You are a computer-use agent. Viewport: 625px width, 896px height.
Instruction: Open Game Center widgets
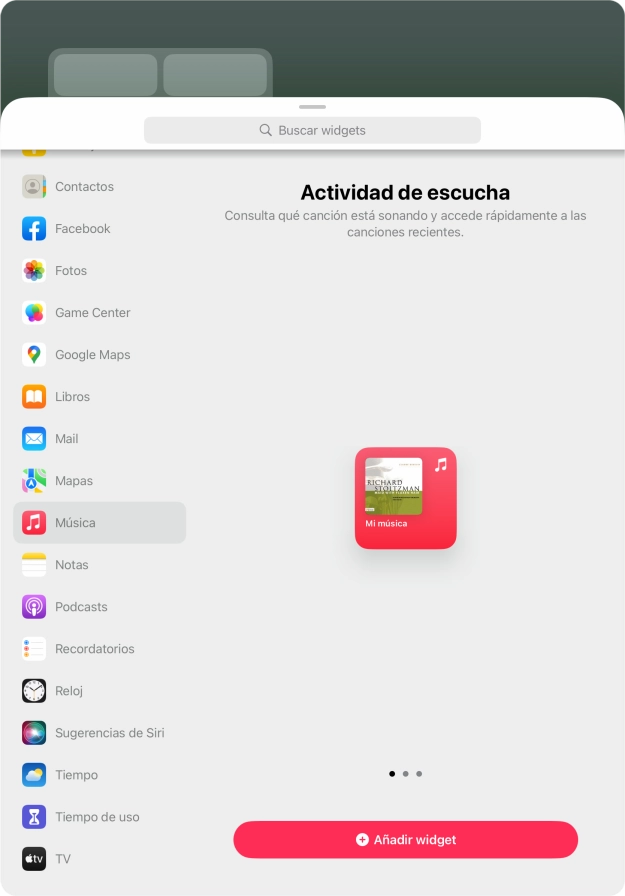click(x=93, y=313)
